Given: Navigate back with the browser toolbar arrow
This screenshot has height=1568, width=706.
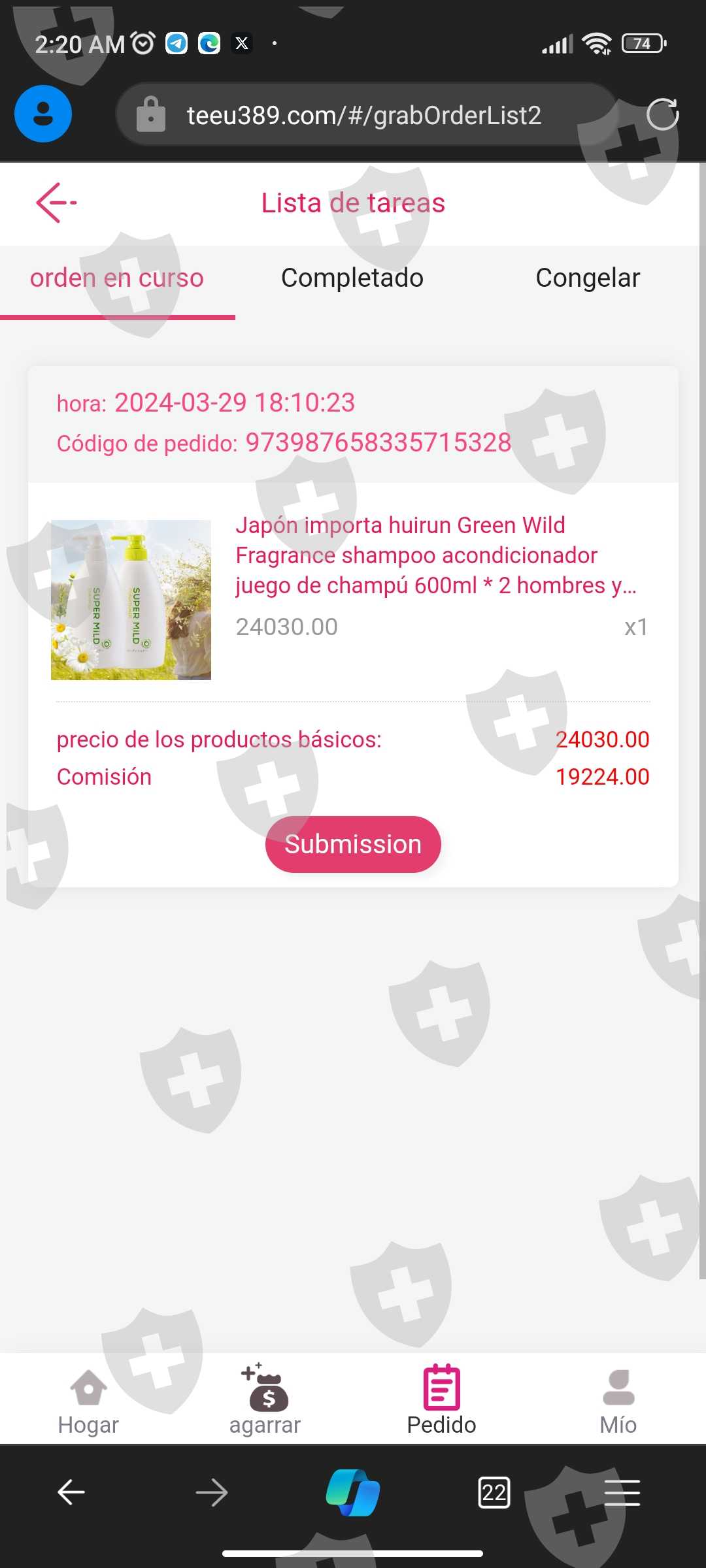Looking at the screenshot, I should 71,1493.
